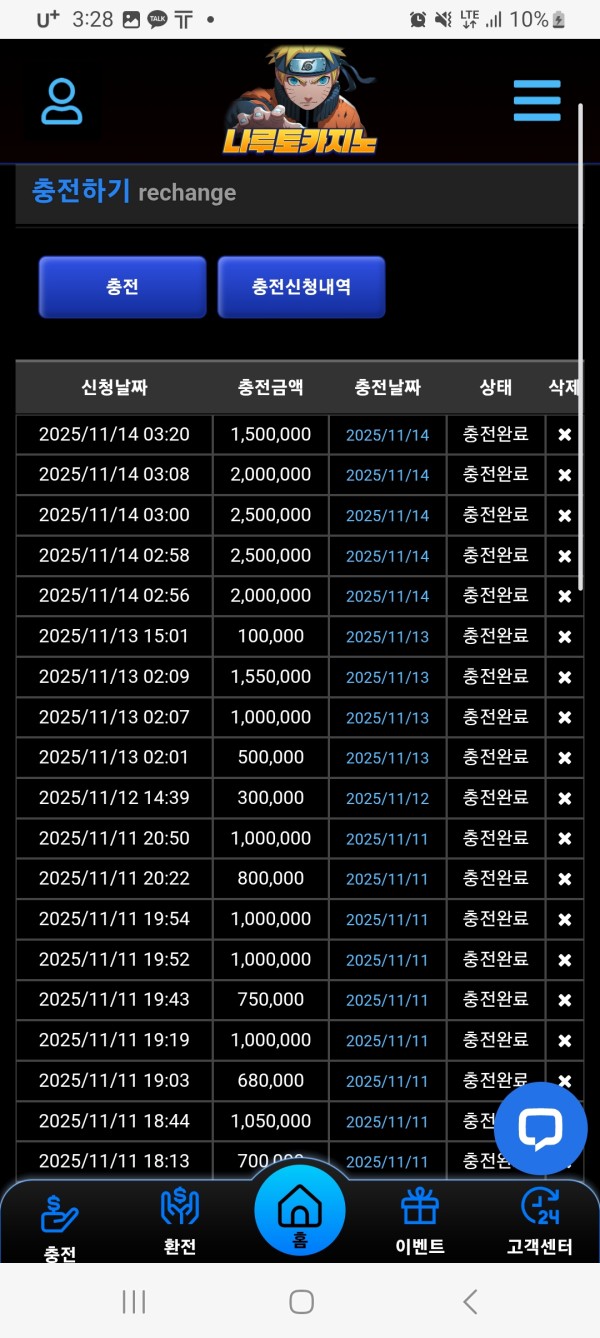Go to the 홈 tab

(x=300, y=1213)
